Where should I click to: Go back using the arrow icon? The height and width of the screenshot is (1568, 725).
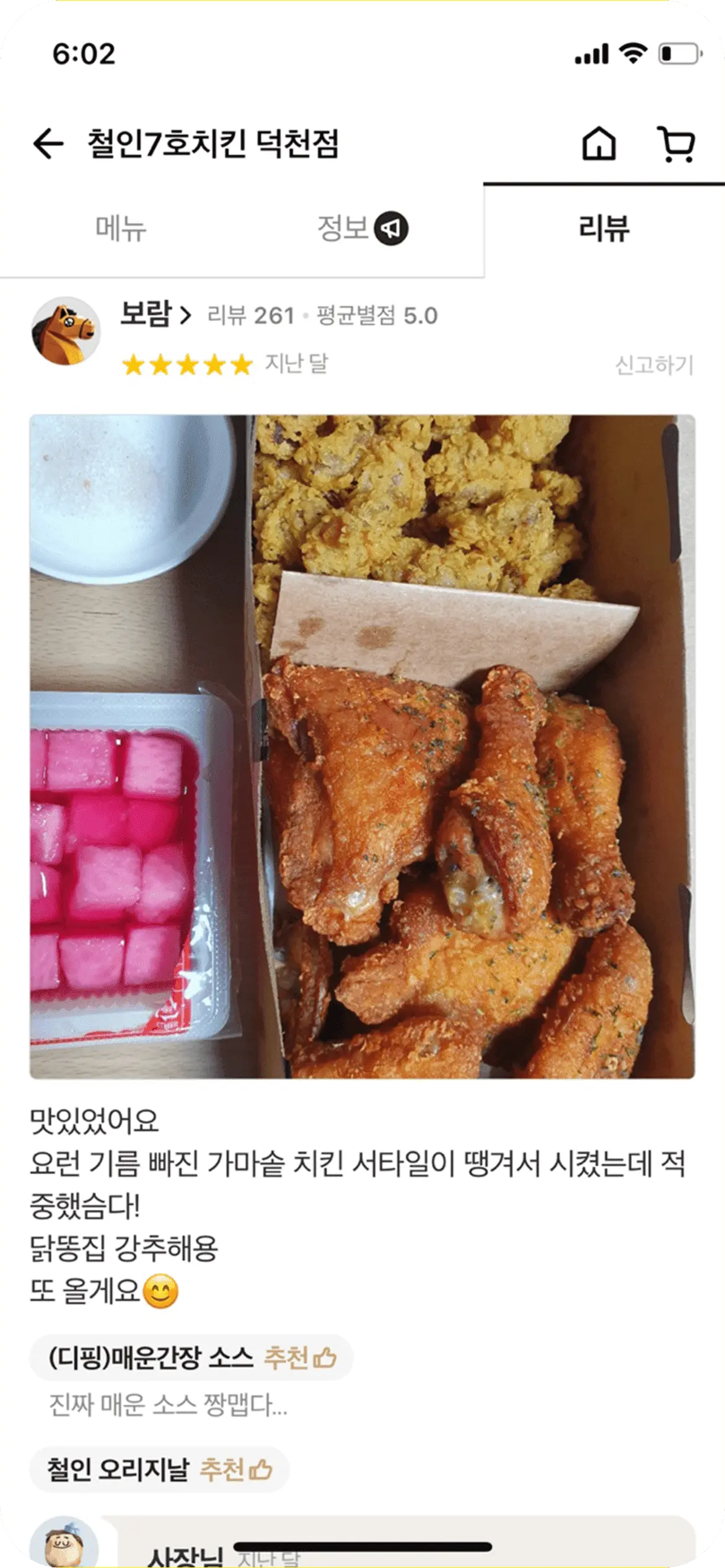pyautogui.click(x=48, y=144)
